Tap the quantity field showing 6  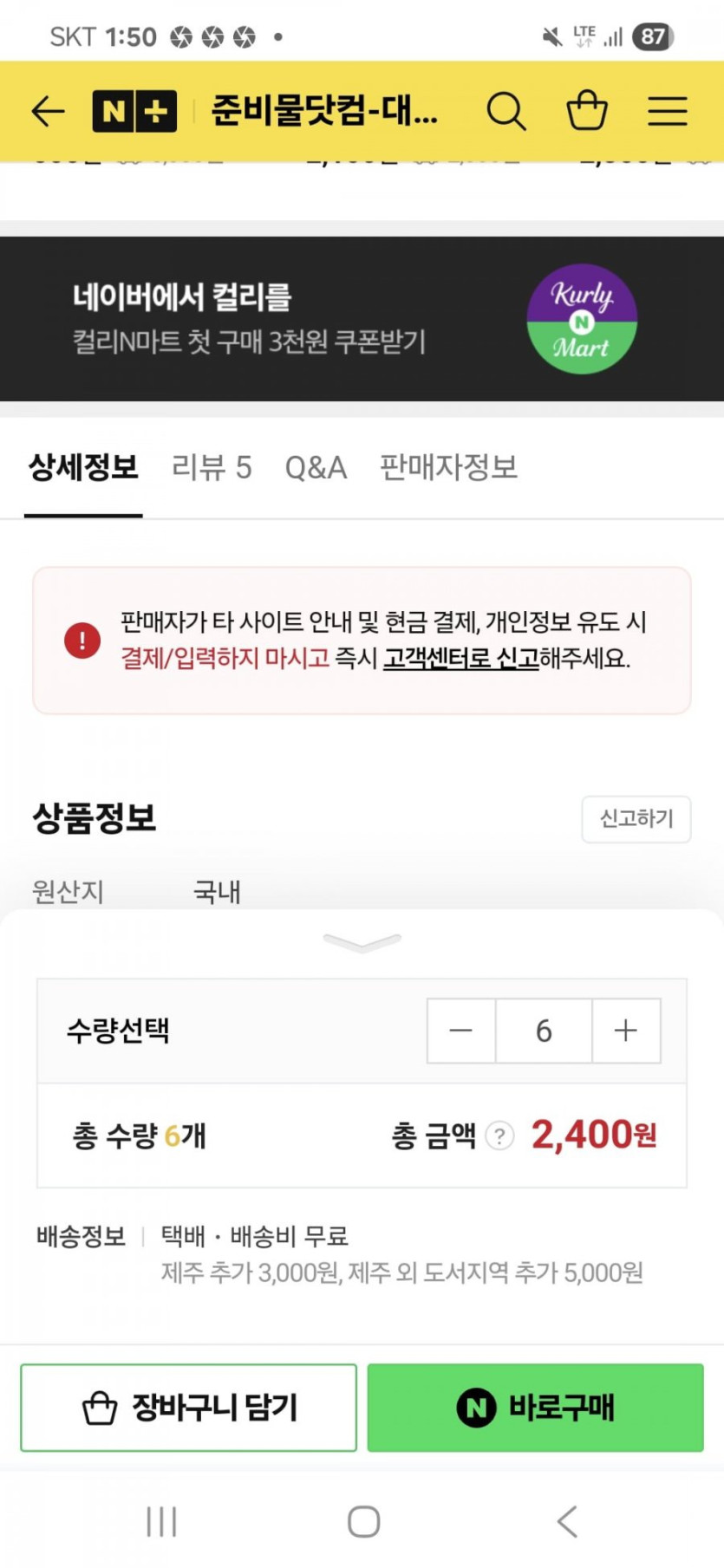point(544,1031)
